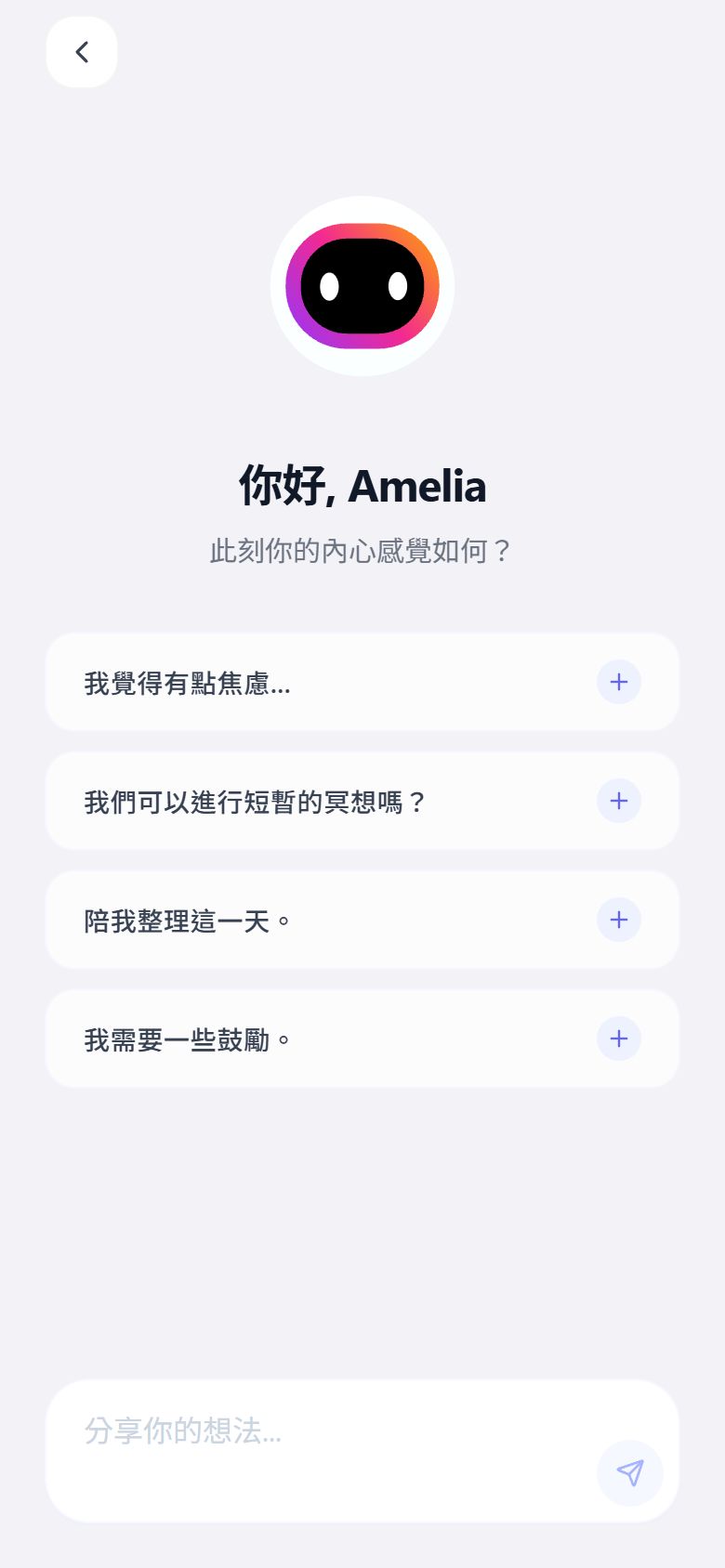The height and width of the screenshot is (1568, 725).
Task: Add the encouragement prompt via its plus control
Action: (617, 1039)
